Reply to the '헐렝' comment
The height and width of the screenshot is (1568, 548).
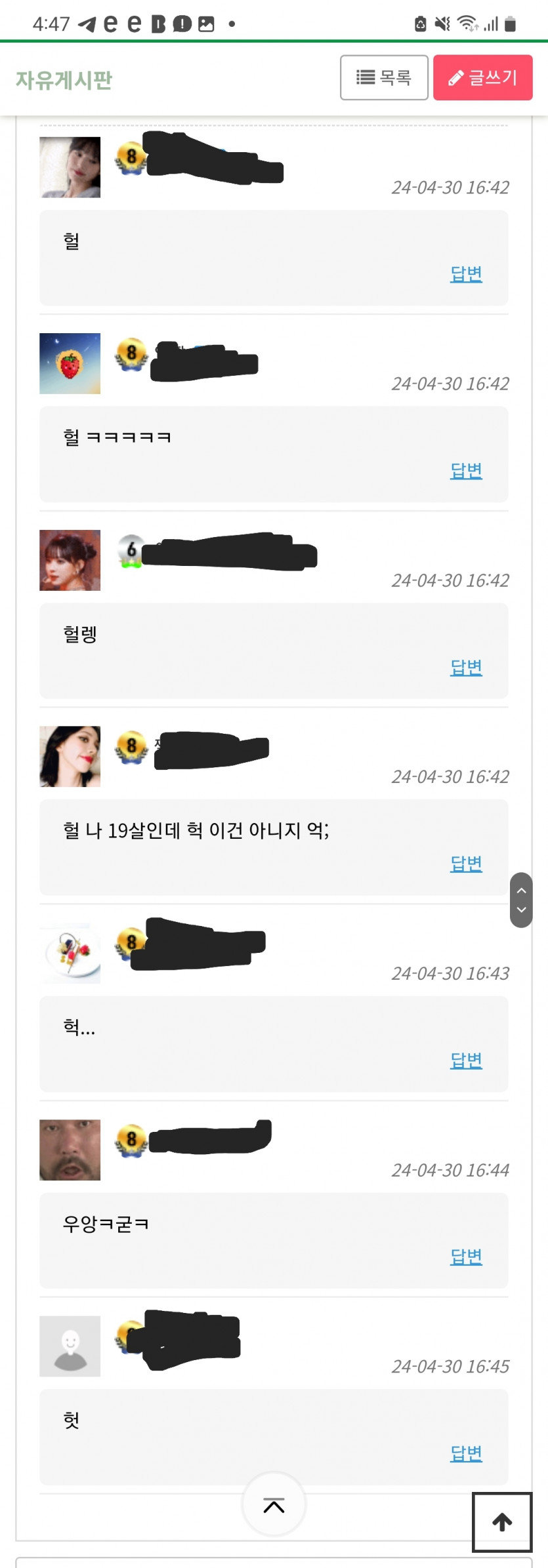tap(466, 667)
